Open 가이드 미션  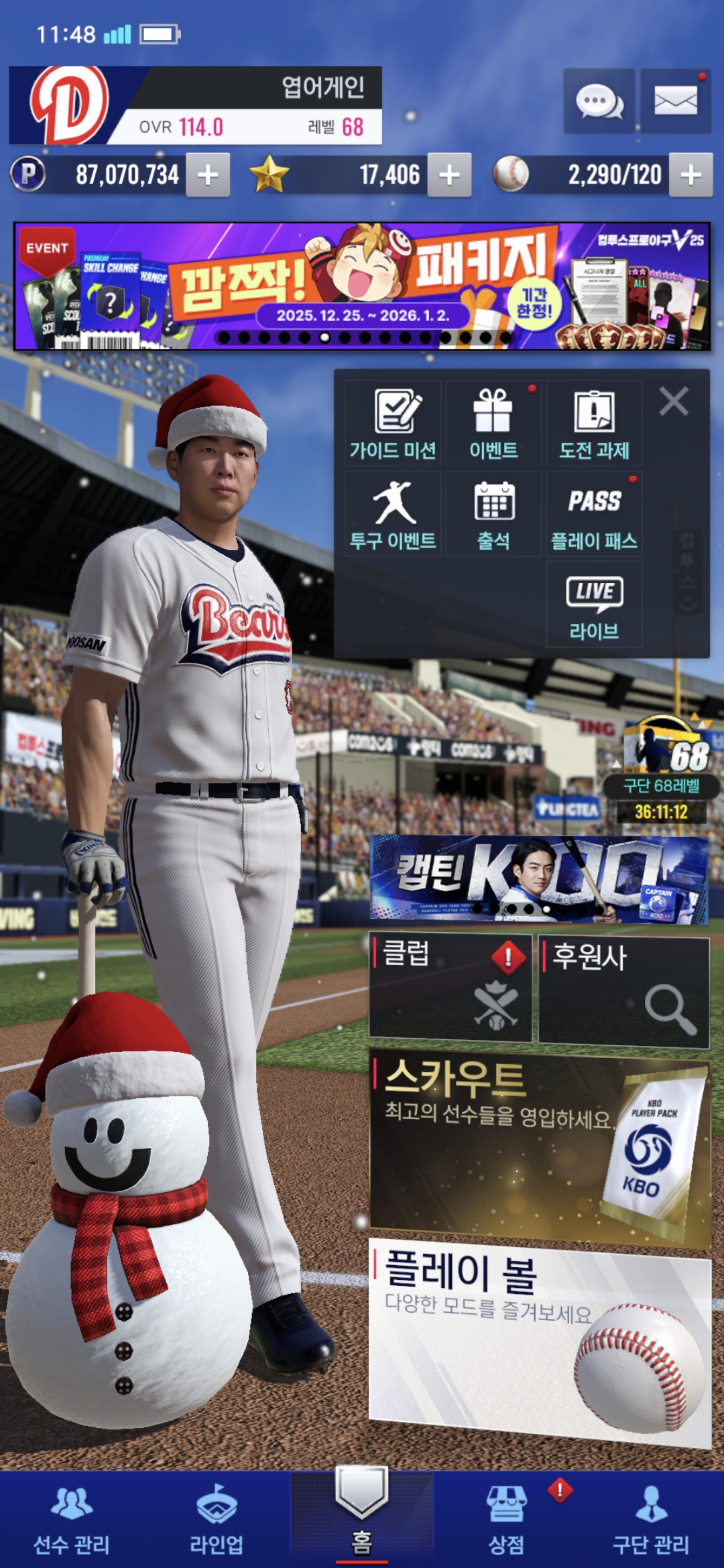coord(394,423)
